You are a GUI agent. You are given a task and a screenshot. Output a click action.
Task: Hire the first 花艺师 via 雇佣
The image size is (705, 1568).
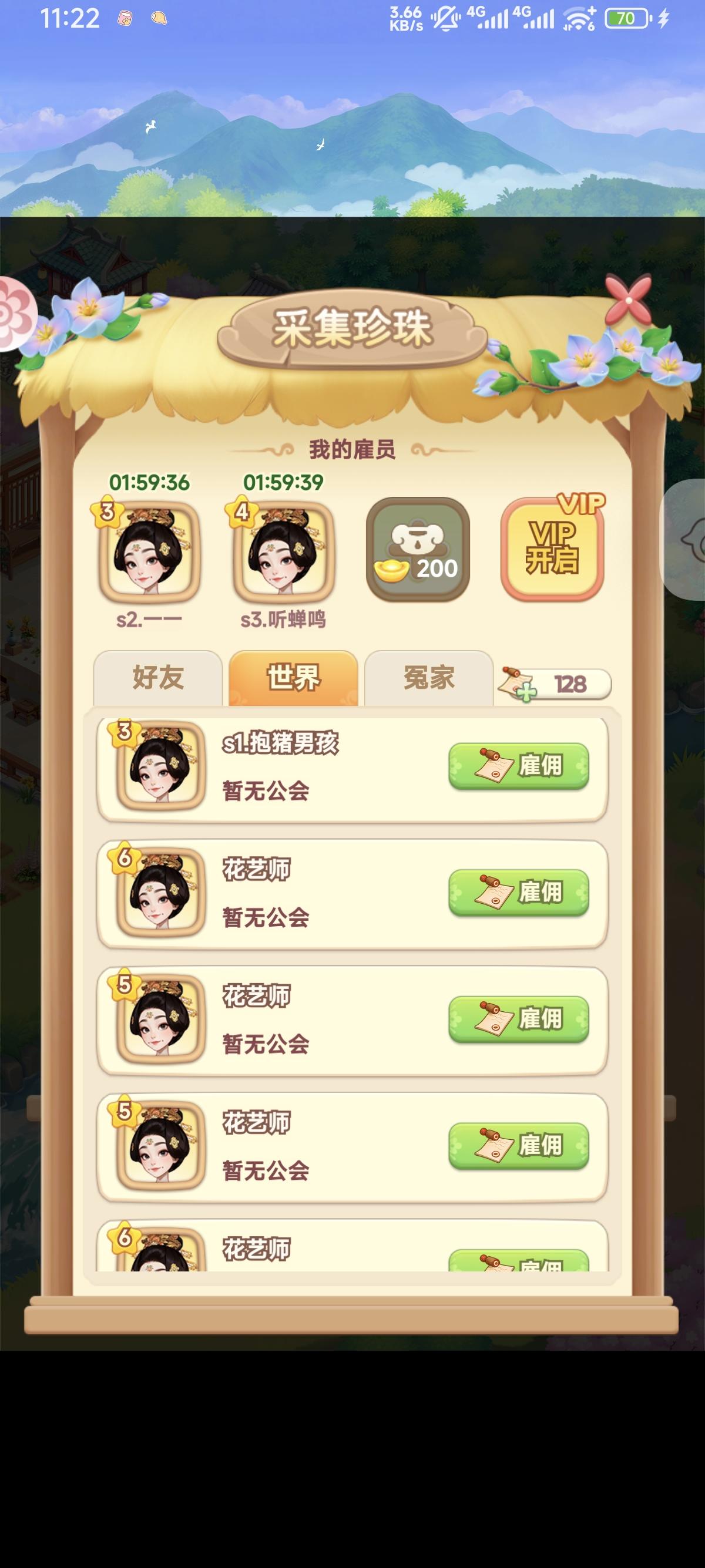521,895
